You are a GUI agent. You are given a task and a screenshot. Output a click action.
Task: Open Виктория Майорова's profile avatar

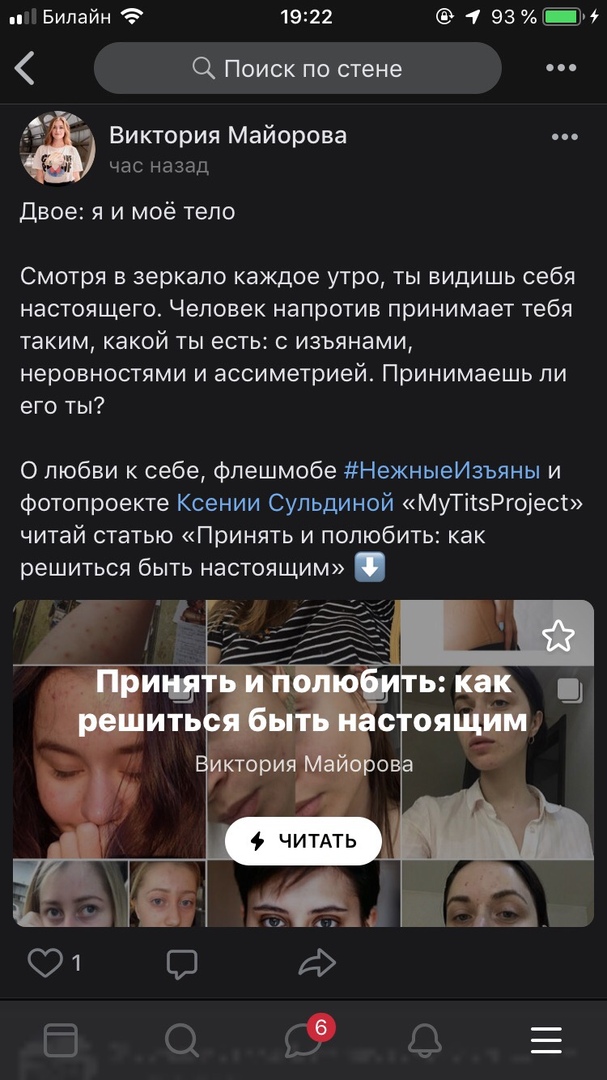57,148
